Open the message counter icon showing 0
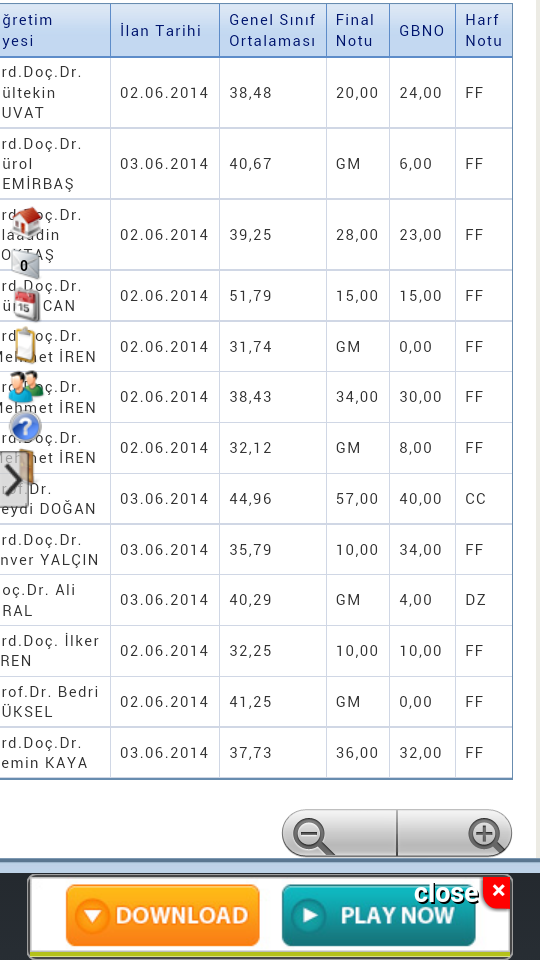 click(x=24, y=265)
